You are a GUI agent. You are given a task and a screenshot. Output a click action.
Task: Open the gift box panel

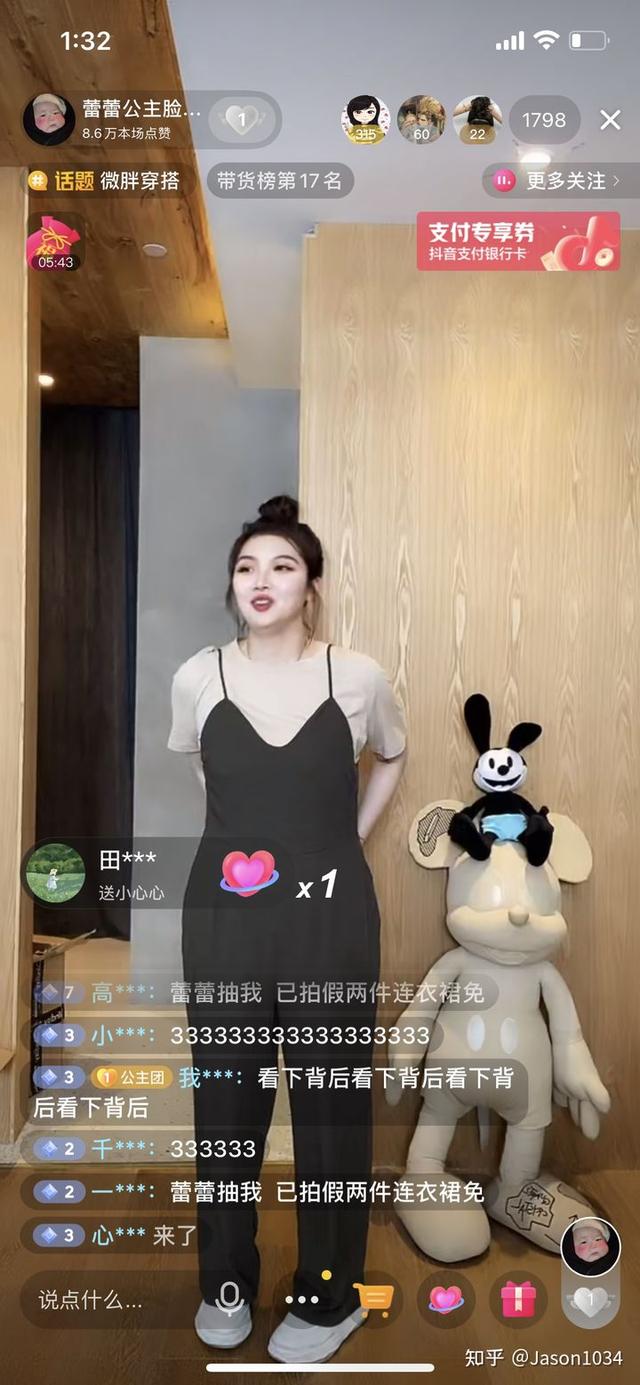pos(518,1299)
